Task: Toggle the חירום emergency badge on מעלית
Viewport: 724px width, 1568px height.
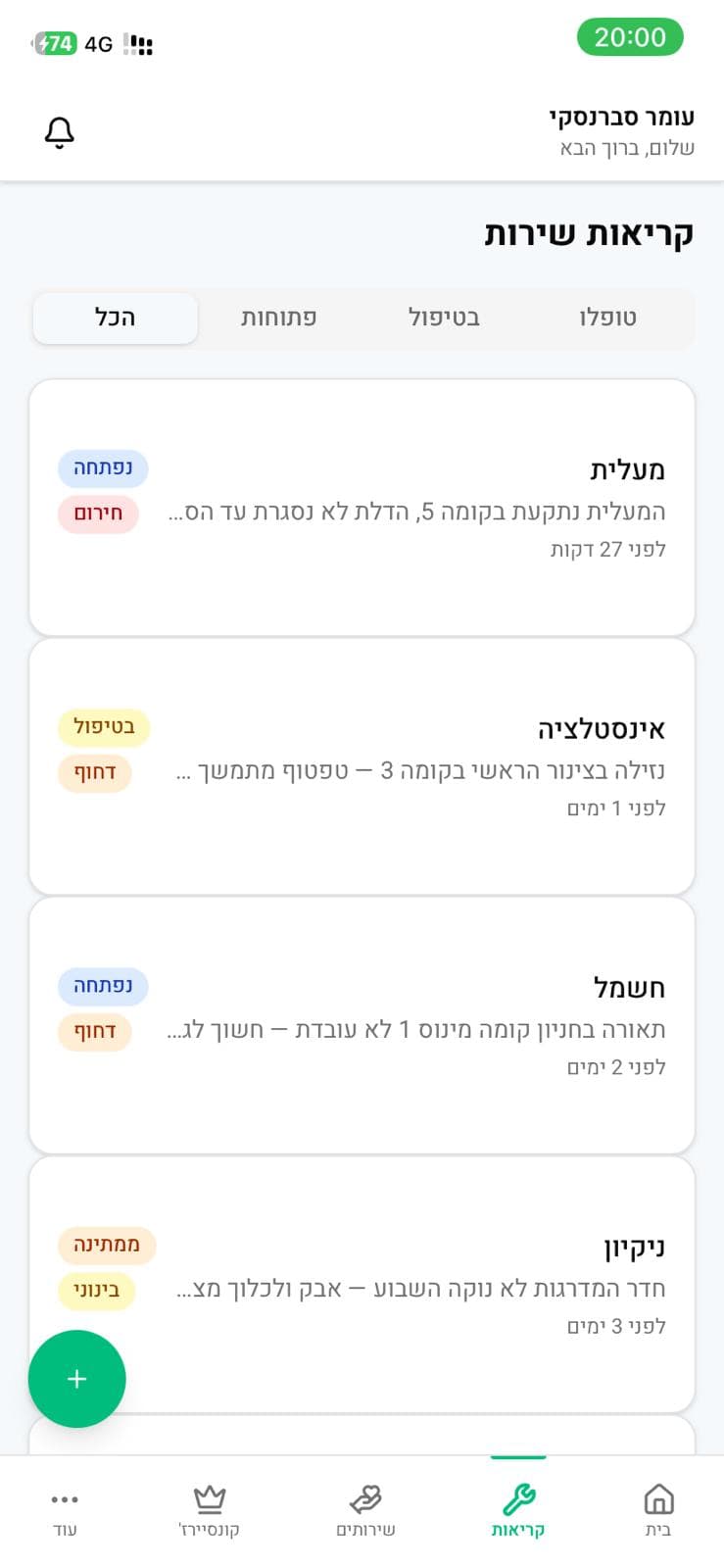Action: pos(103,514)
